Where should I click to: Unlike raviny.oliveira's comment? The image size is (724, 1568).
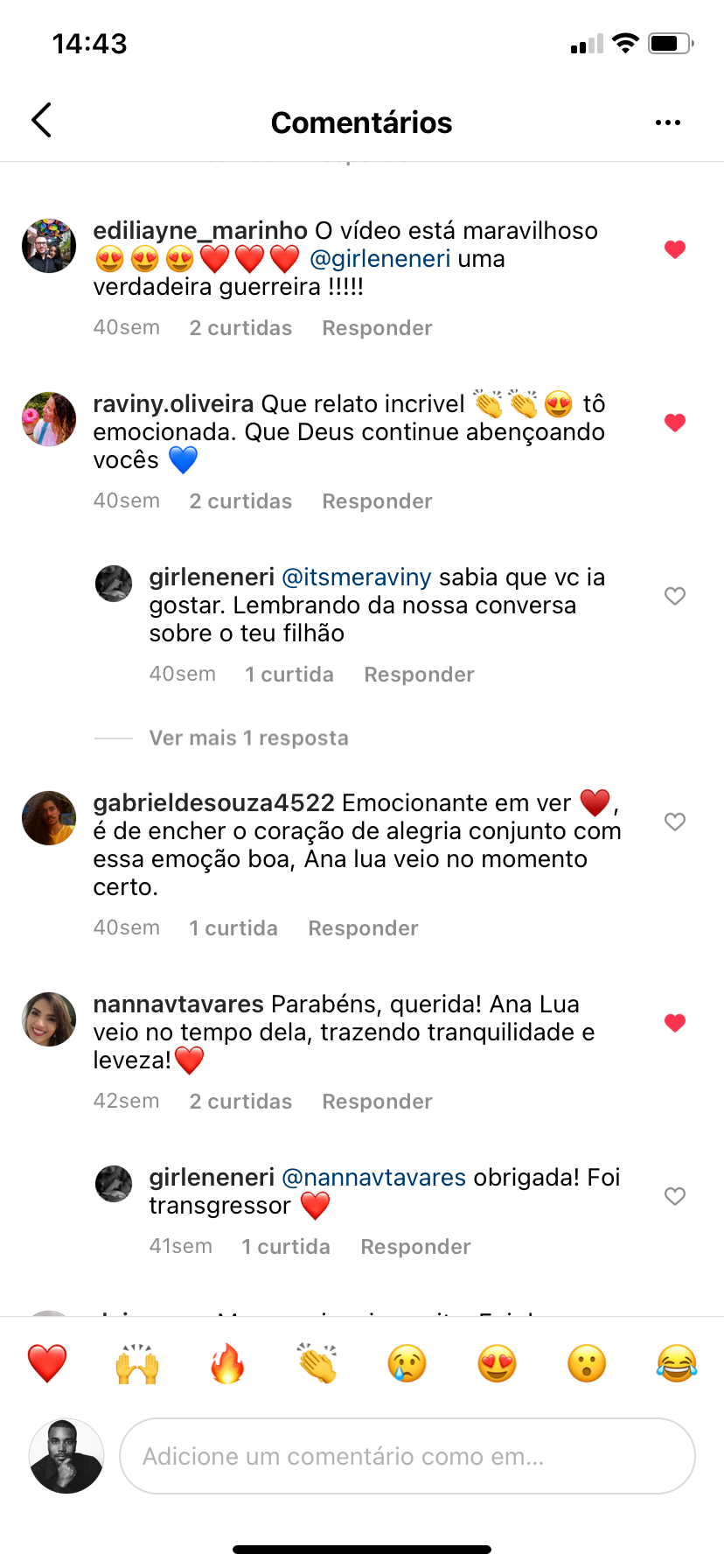click(x=675, y=423)
